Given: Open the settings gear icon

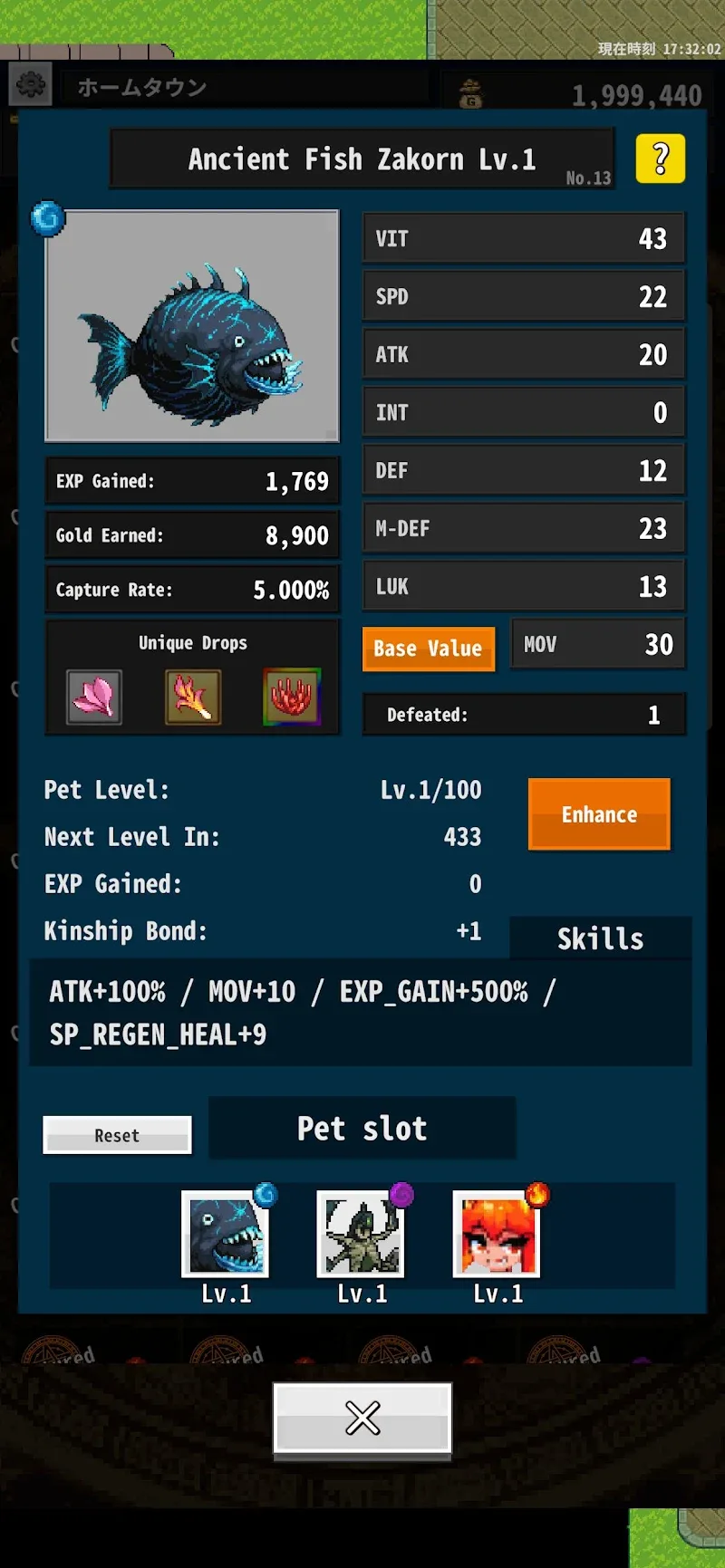Looking at the screenshot, I should 31,86.
